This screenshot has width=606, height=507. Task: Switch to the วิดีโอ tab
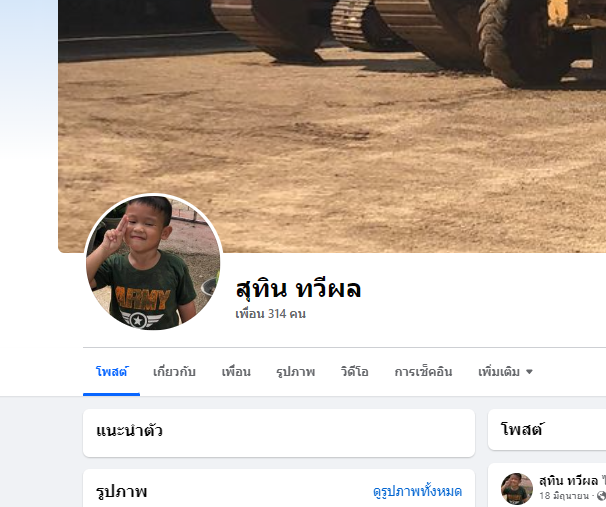point(354,372)
